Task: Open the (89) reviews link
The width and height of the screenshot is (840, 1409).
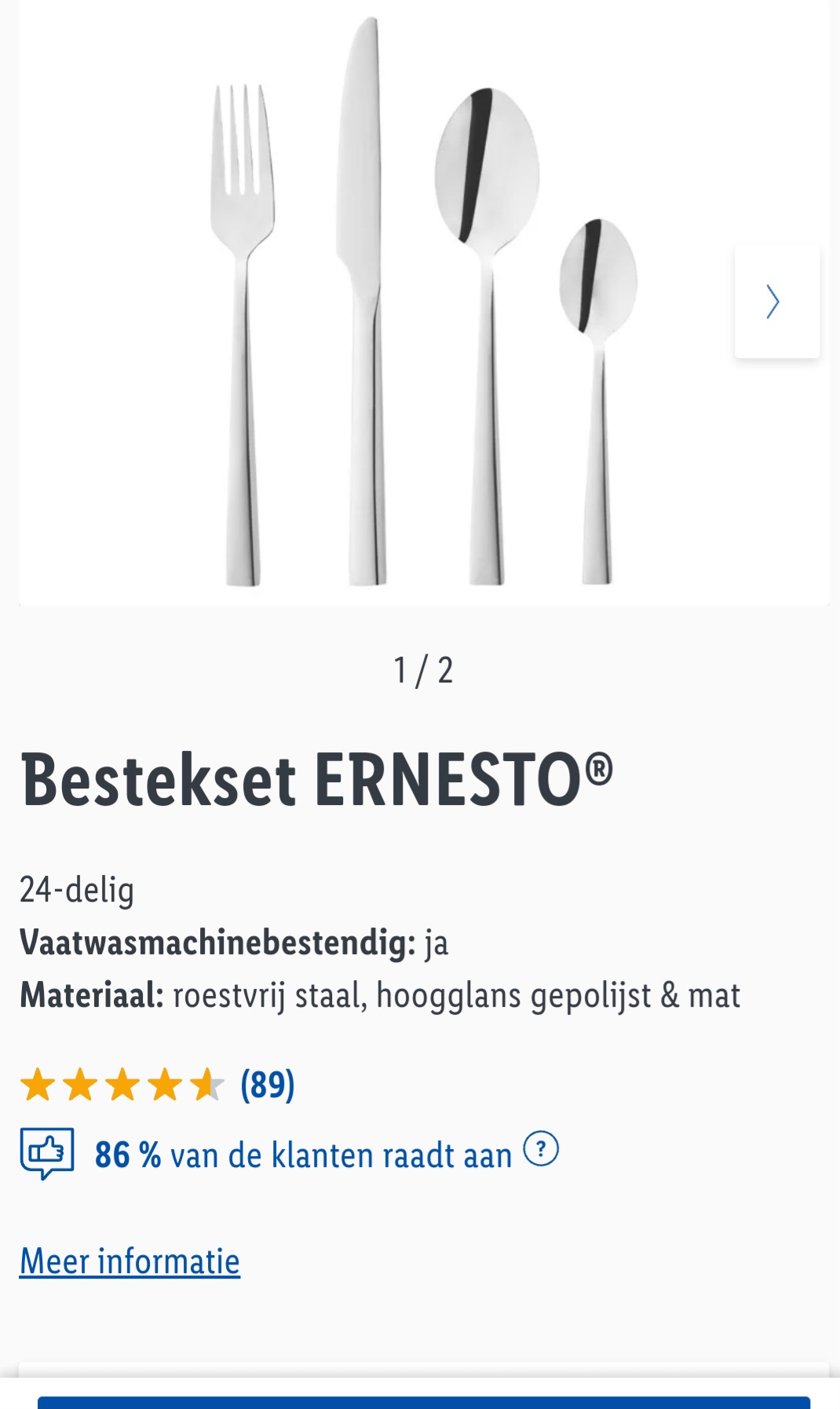Action: (x=266, y=1087)
